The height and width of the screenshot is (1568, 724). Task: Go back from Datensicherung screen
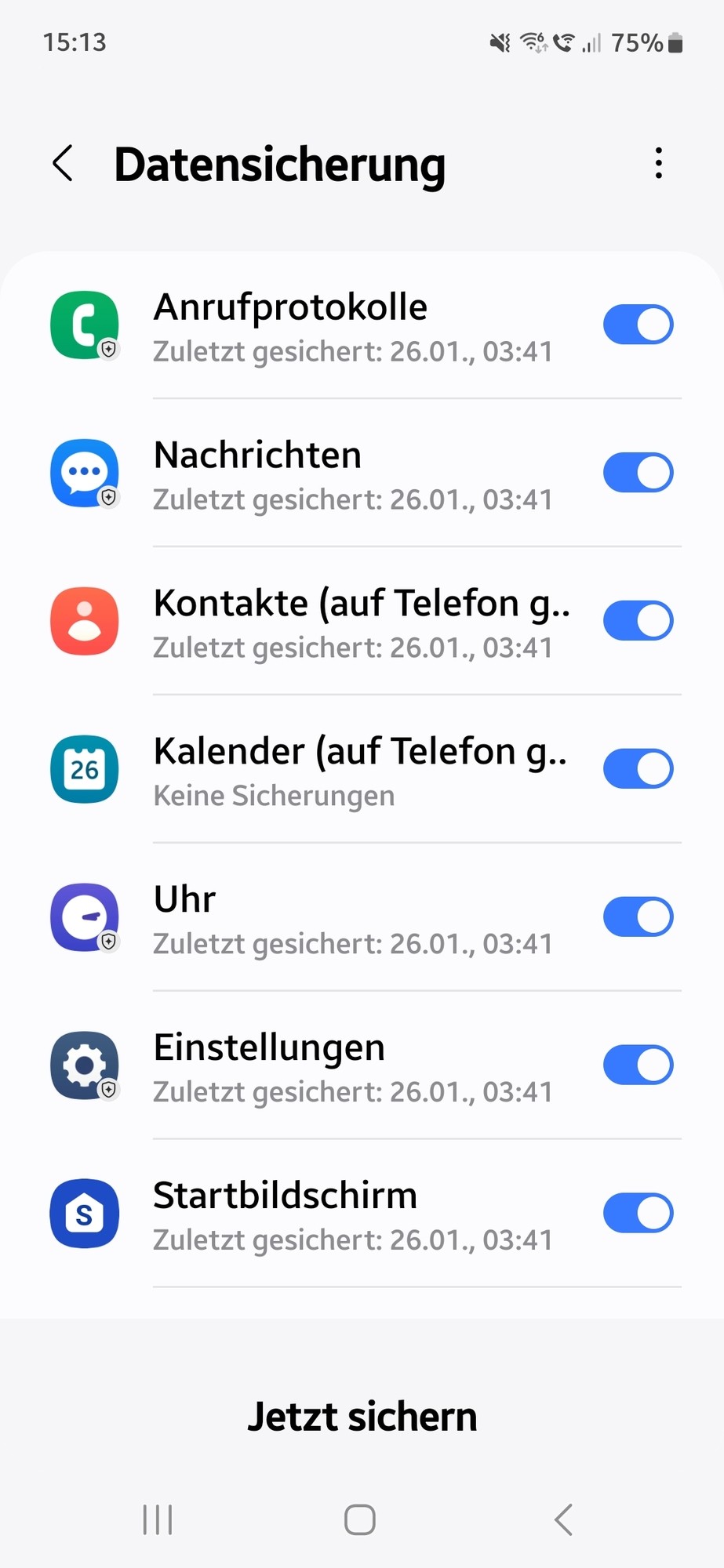click(63, 164)
